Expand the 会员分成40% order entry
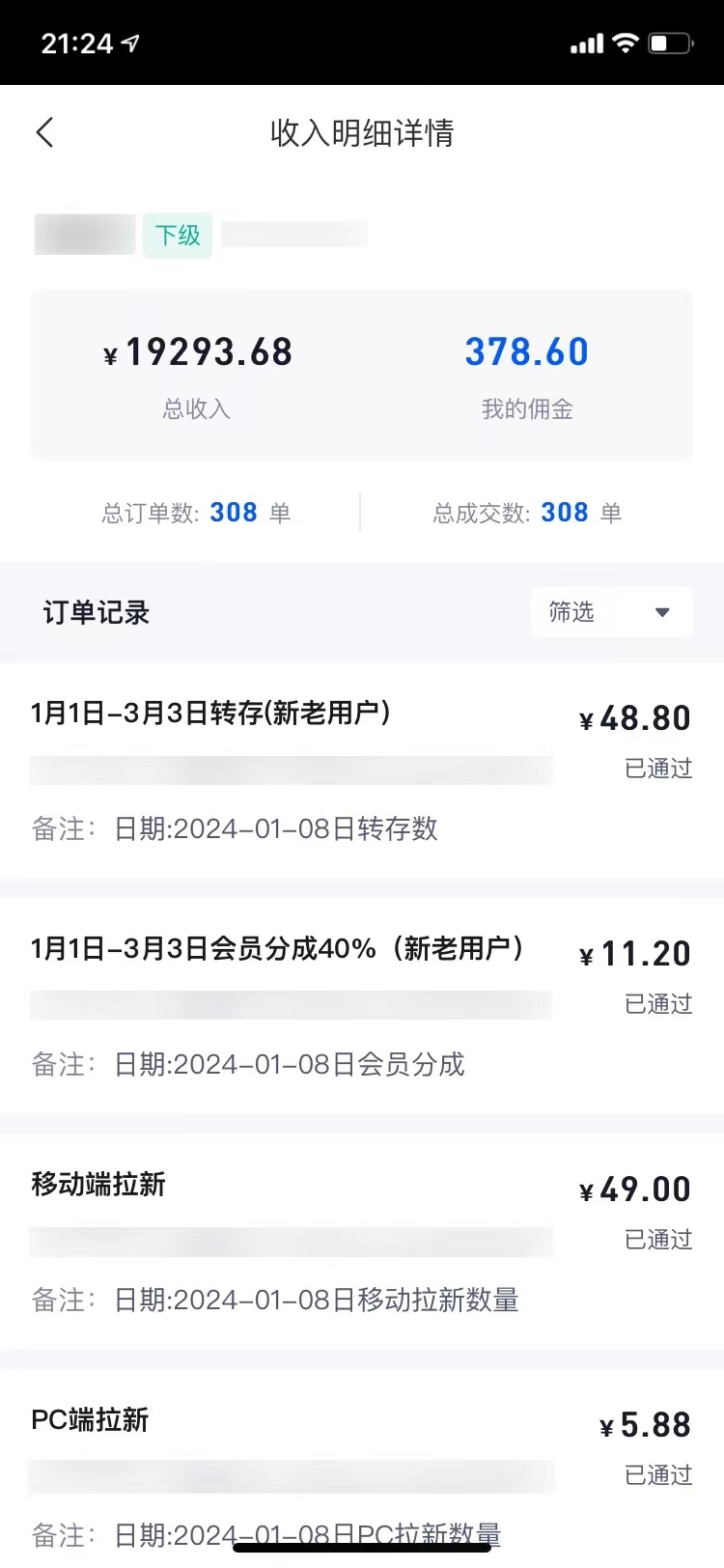 (278, 951)
